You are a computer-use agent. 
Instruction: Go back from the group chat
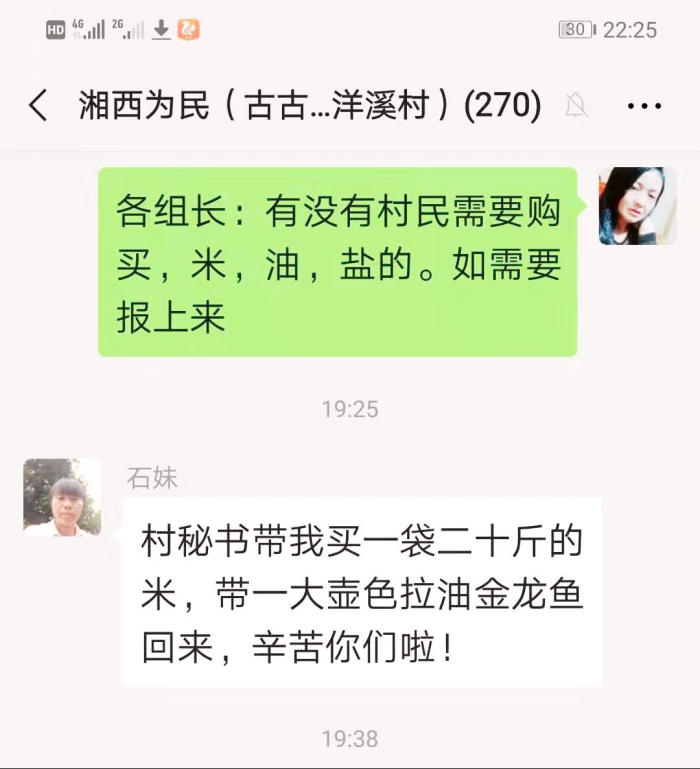[x=38, y=105]
